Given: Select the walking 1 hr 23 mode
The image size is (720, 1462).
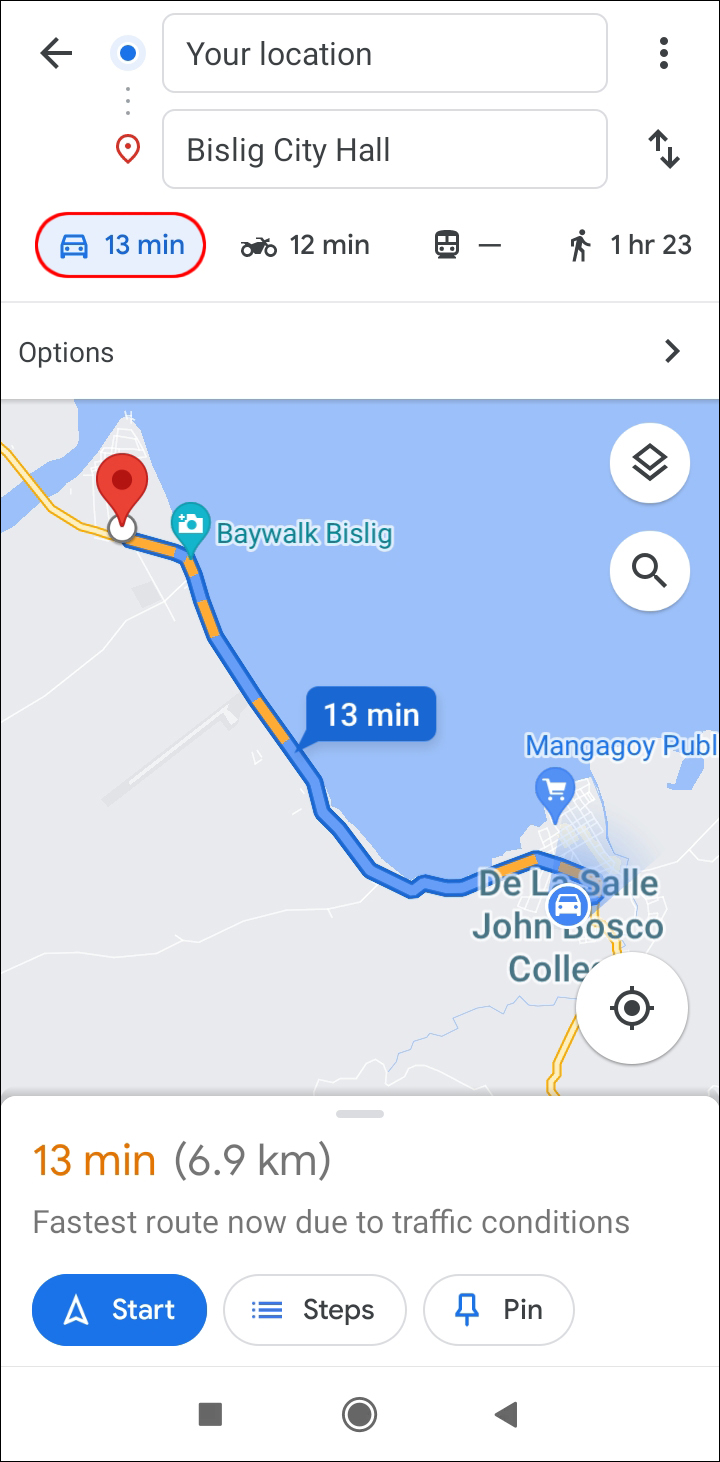Looking at the screenshot, I should point(630,245).
